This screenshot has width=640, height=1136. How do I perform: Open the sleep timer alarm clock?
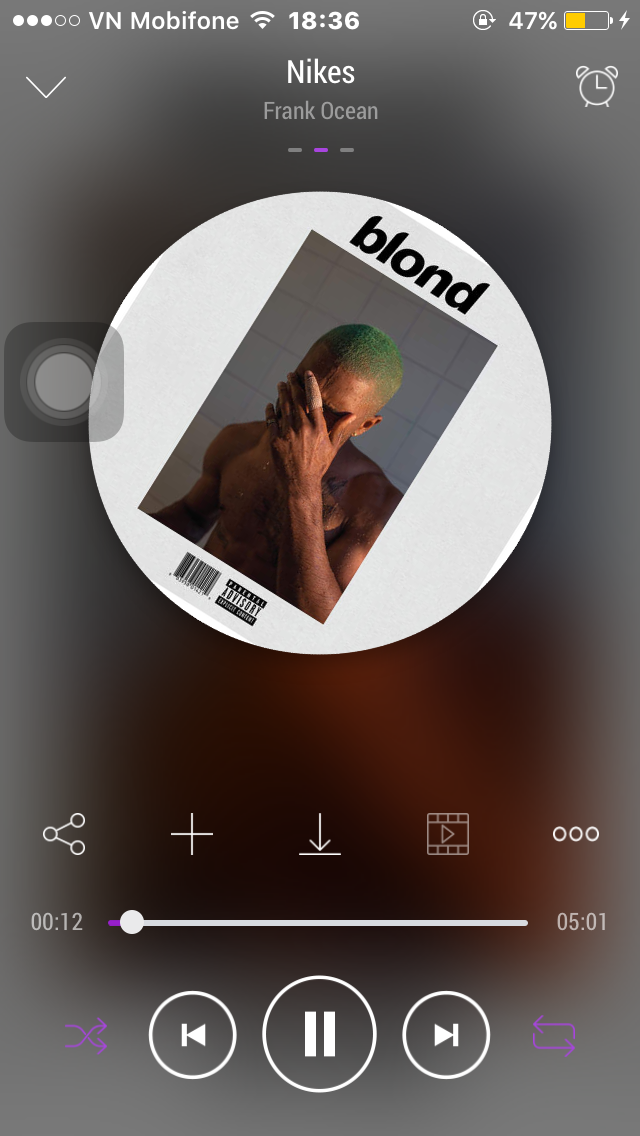click(596, 87)
